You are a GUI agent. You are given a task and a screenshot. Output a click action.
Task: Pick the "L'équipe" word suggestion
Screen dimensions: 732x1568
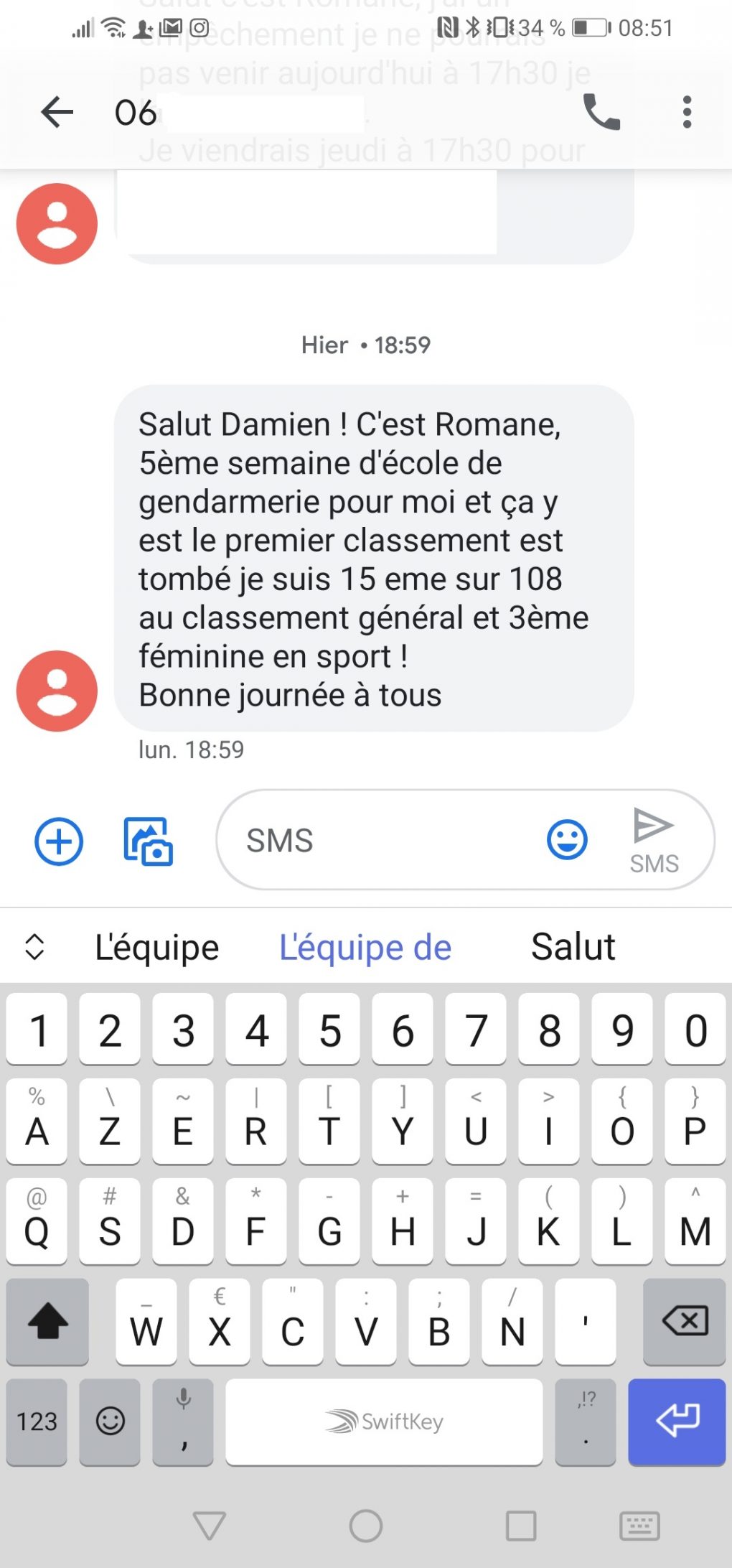tap(157, 947)
